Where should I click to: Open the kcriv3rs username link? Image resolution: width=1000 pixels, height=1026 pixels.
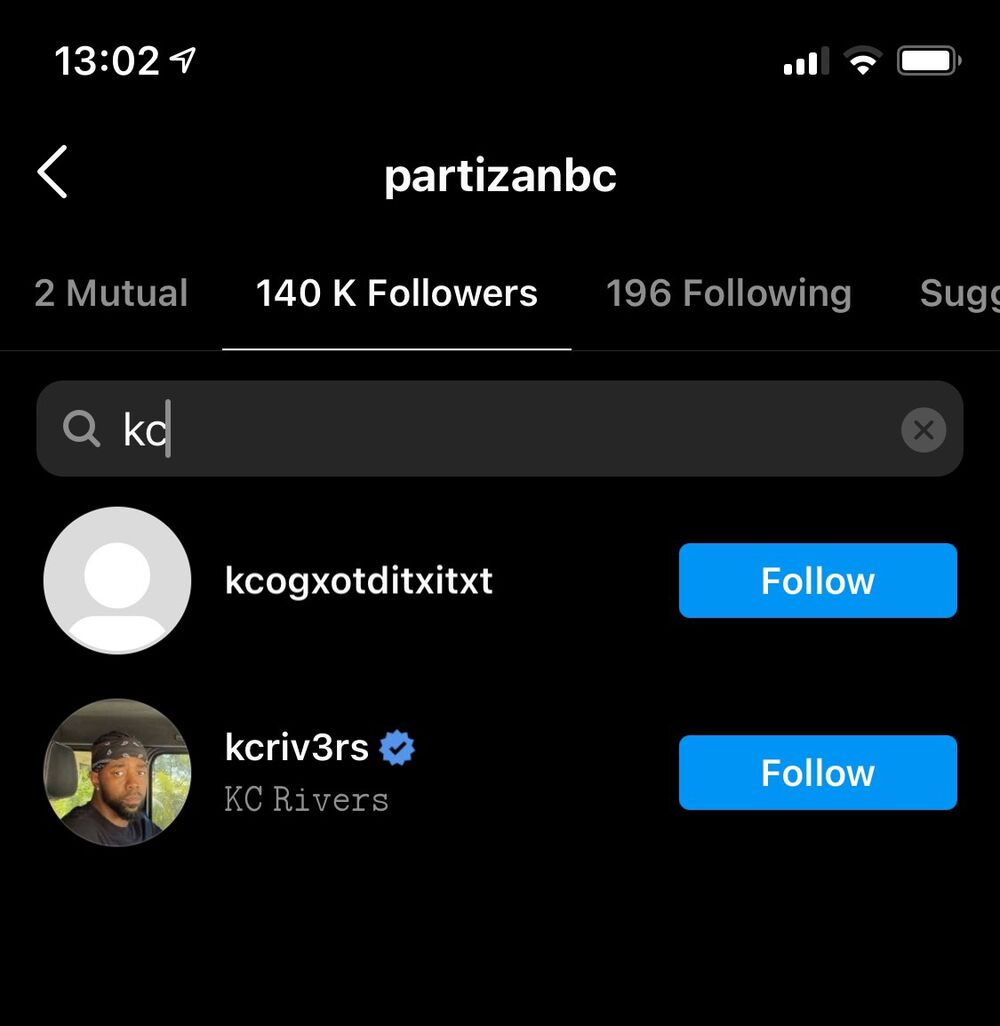pos(296,747)
